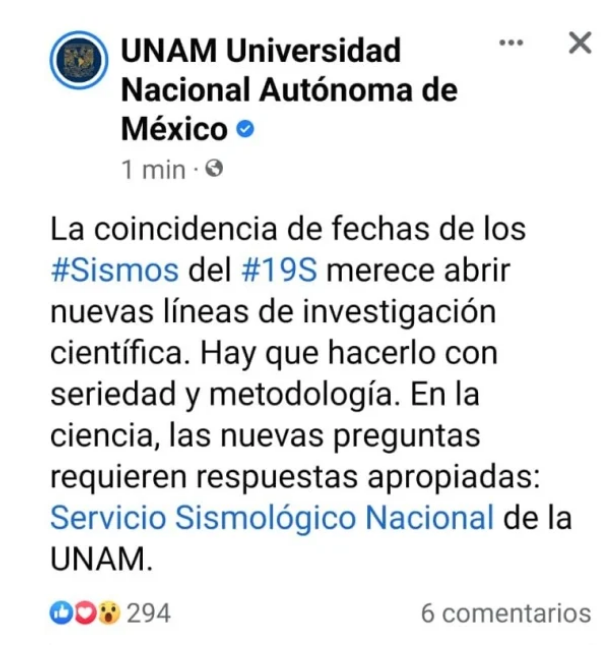This screenshot has width=609, height=652.
Task: Open the #Sismos hashtag
Action: [115, 270]
